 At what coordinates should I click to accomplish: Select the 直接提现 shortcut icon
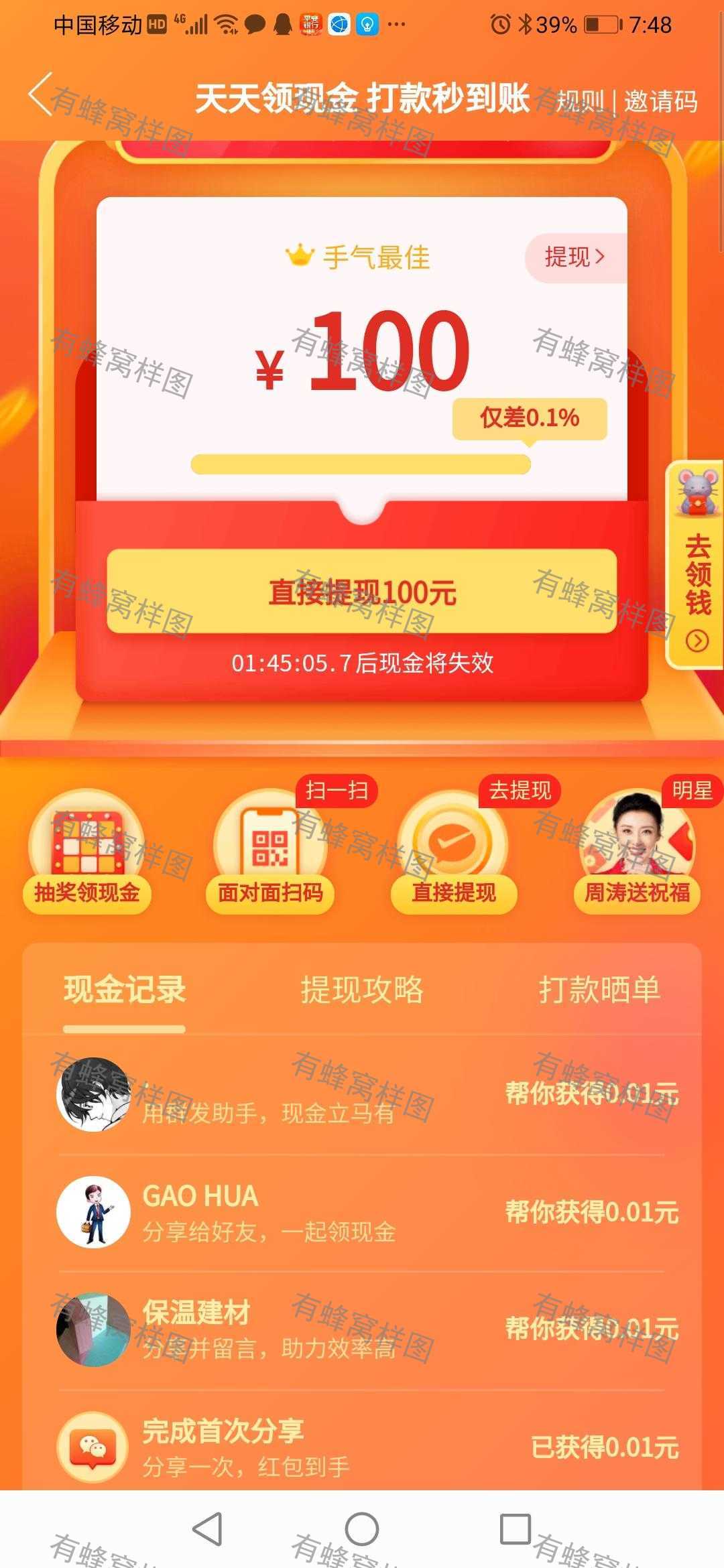tap(454, 852)
